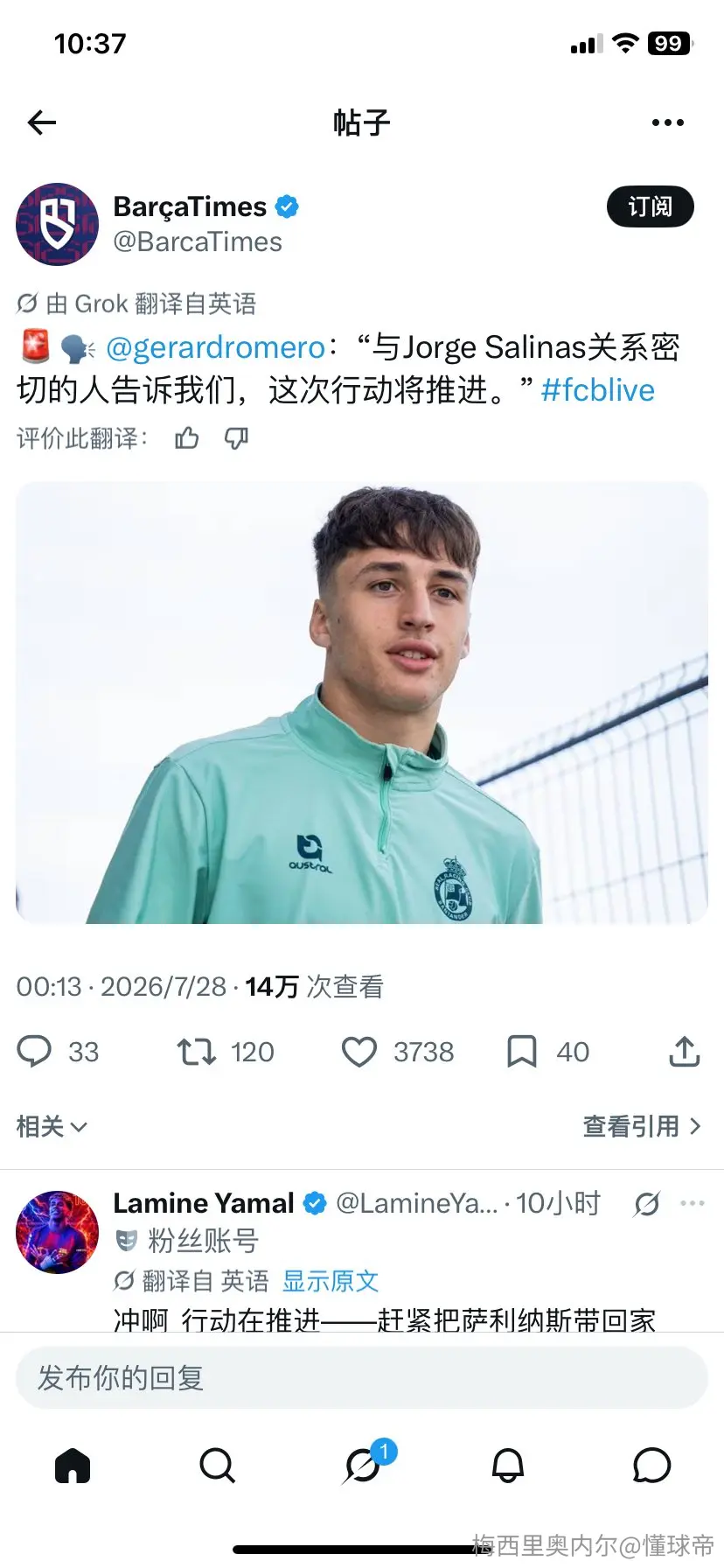Show original text of Lamine Yamal's reply
Viewport: 724px width, 1568px height.
[331, 1281]
